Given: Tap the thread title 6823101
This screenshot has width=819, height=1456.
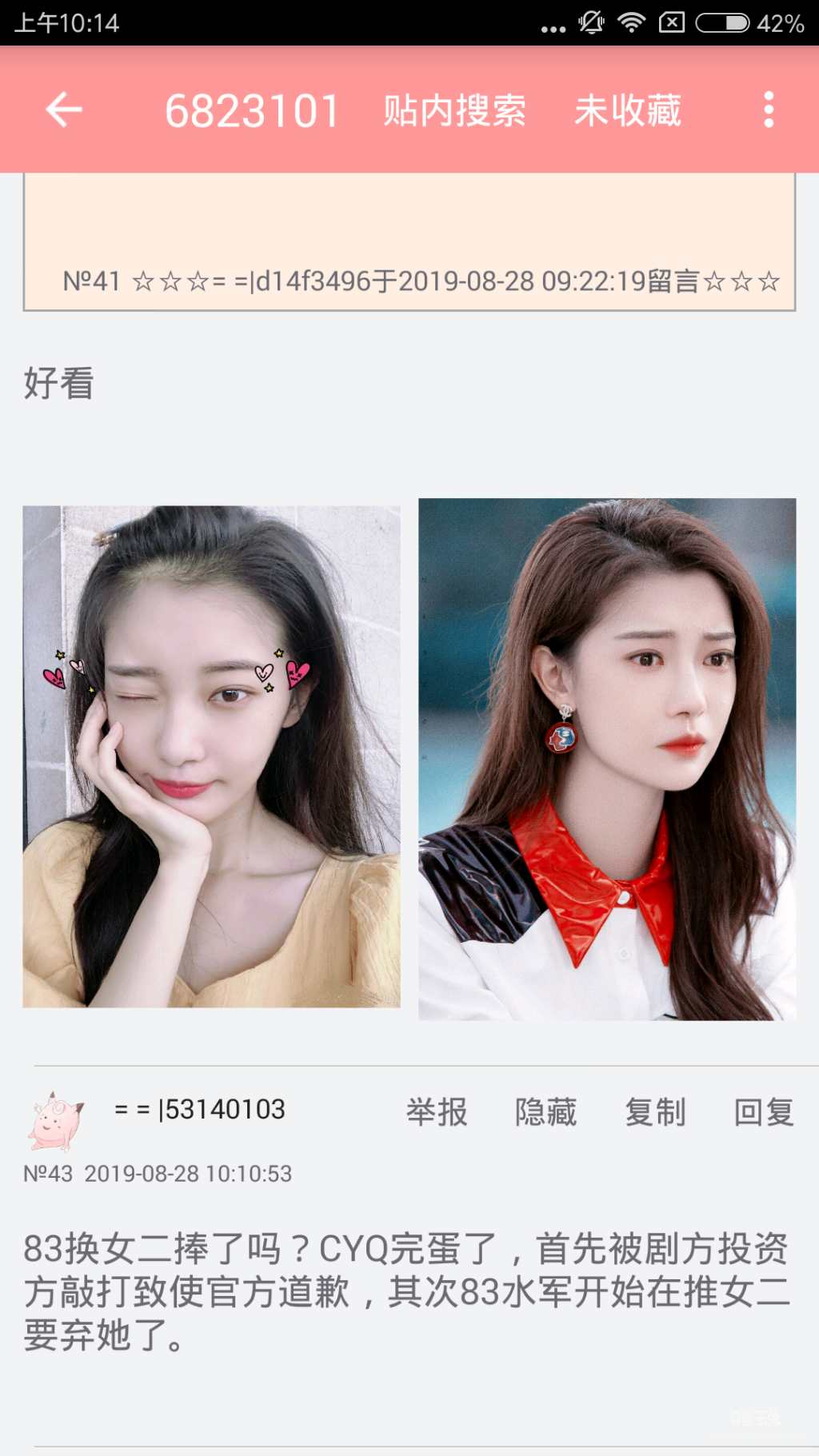Looking at the screenshot, I should pos(253,110).
